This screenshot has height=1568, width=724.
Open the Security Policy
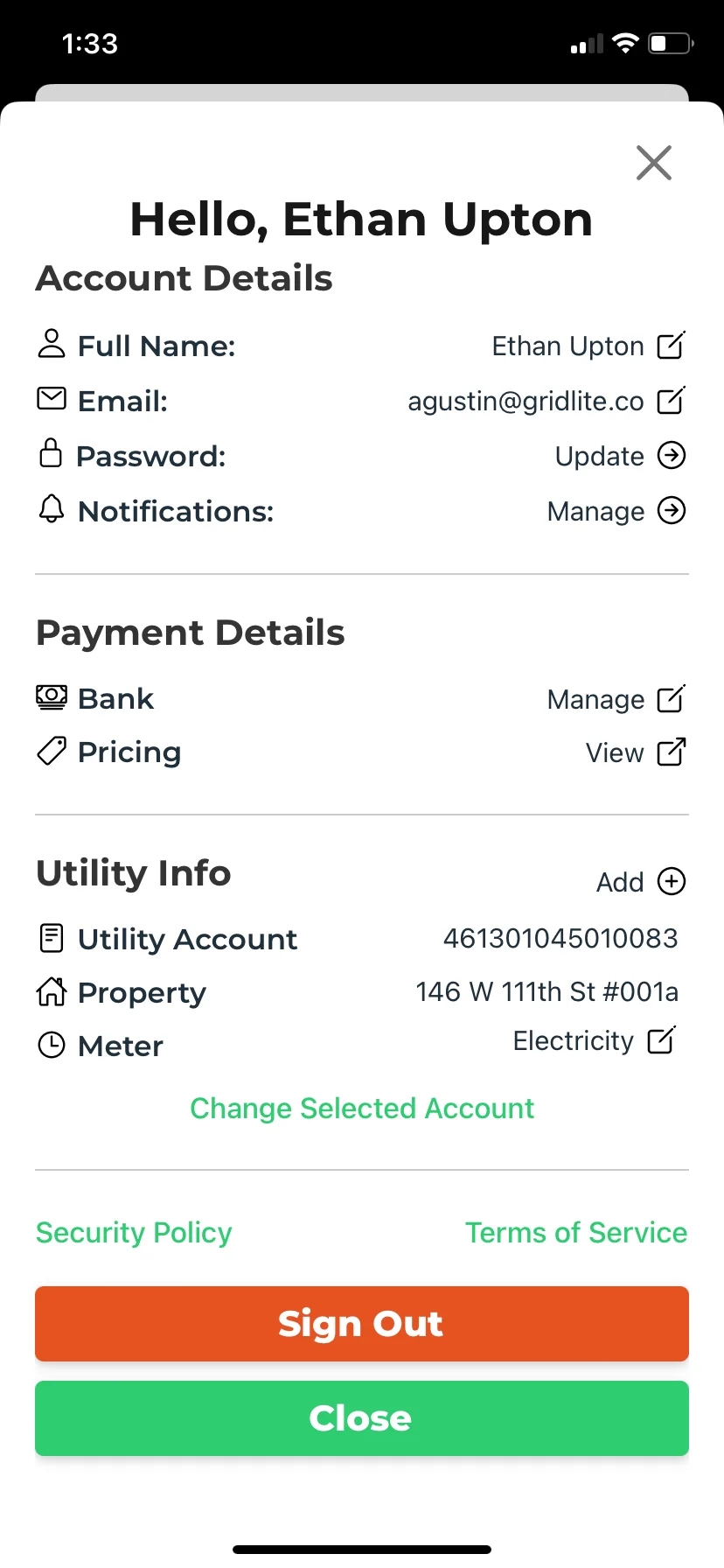pyautogui.click(x=133, y=1232)
